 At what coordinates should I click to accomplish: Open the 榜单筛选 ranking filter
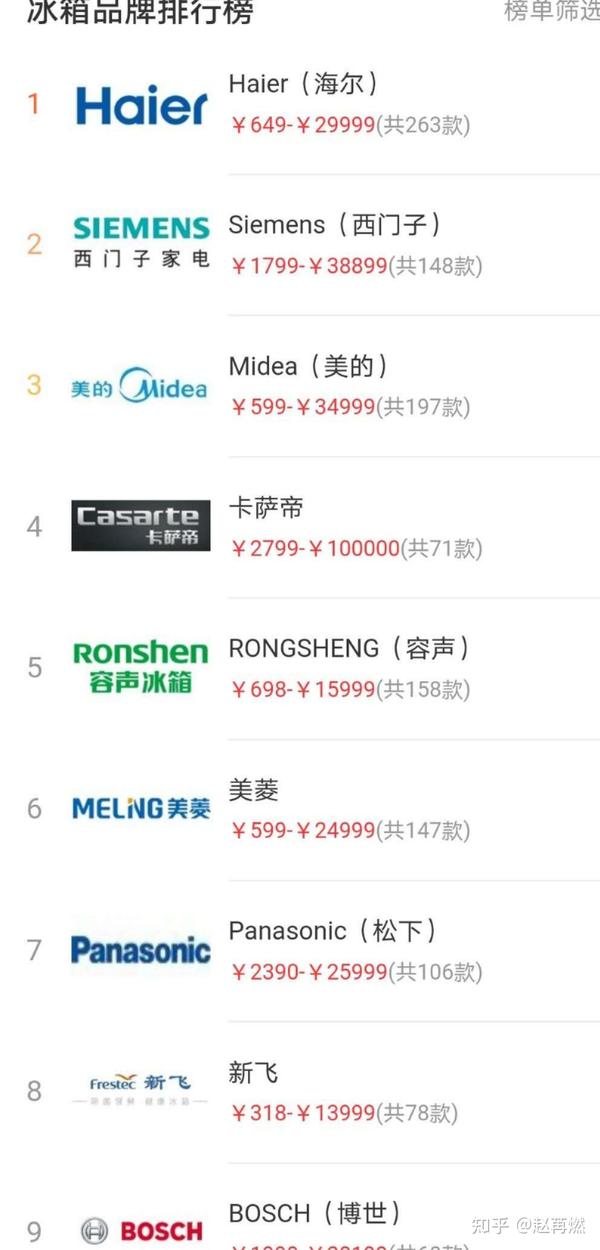551,11
